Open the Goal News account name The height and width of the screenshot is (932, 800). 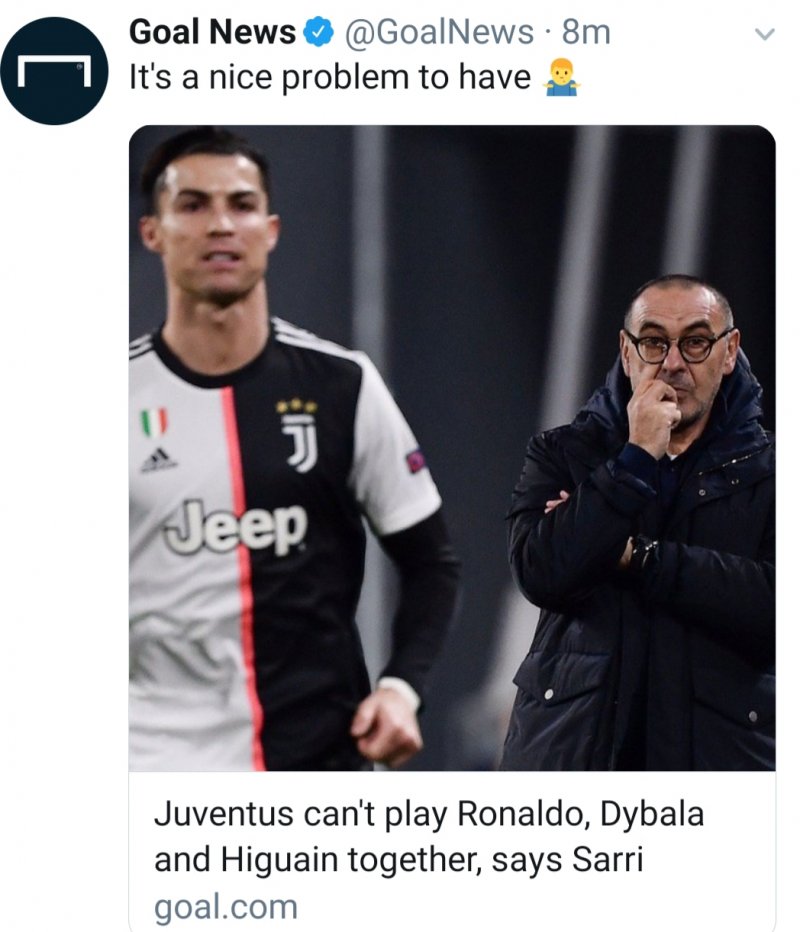[212, 33]
